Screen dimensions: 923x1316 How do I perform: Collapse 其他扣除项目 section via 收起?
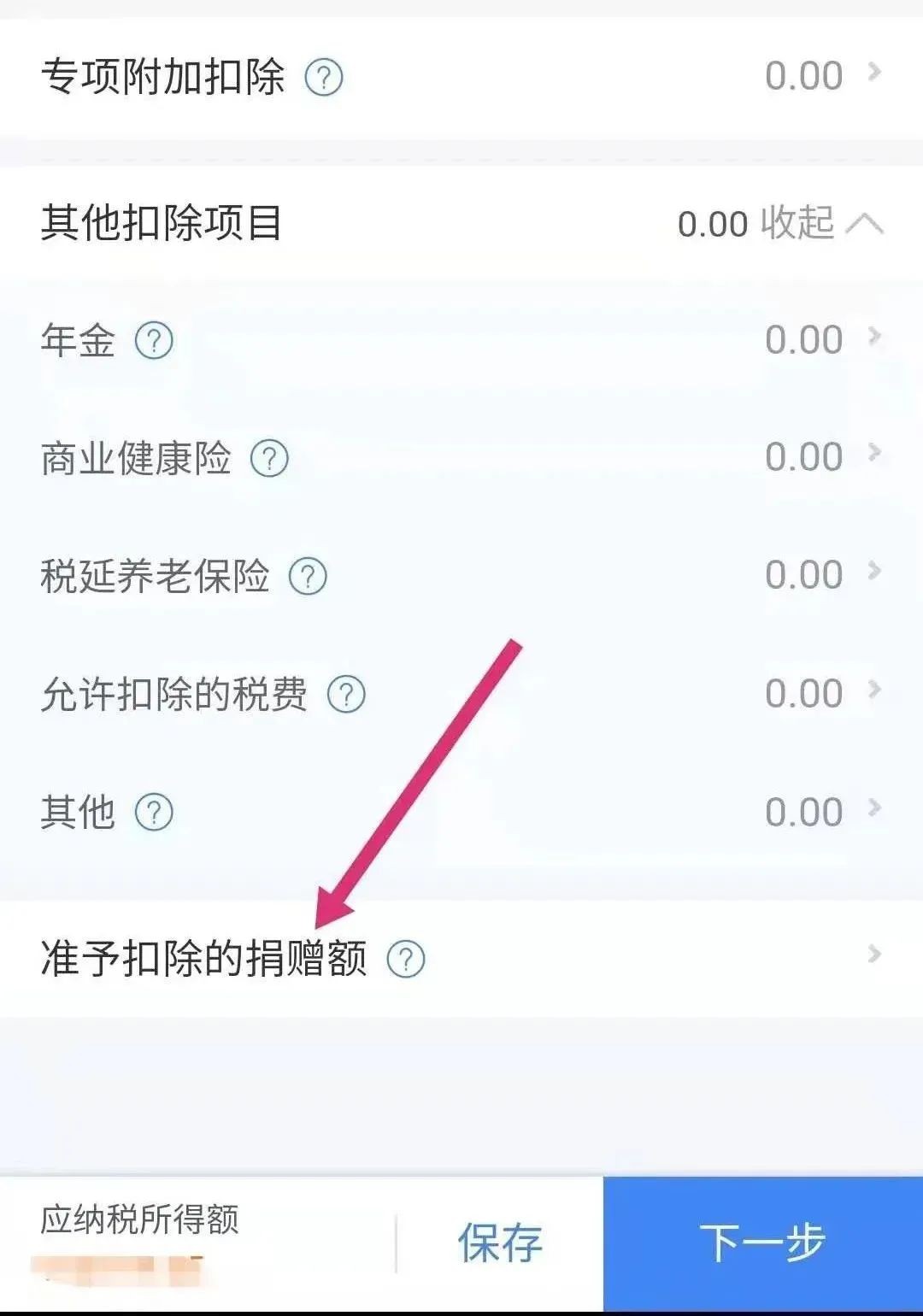coord(820,224)
